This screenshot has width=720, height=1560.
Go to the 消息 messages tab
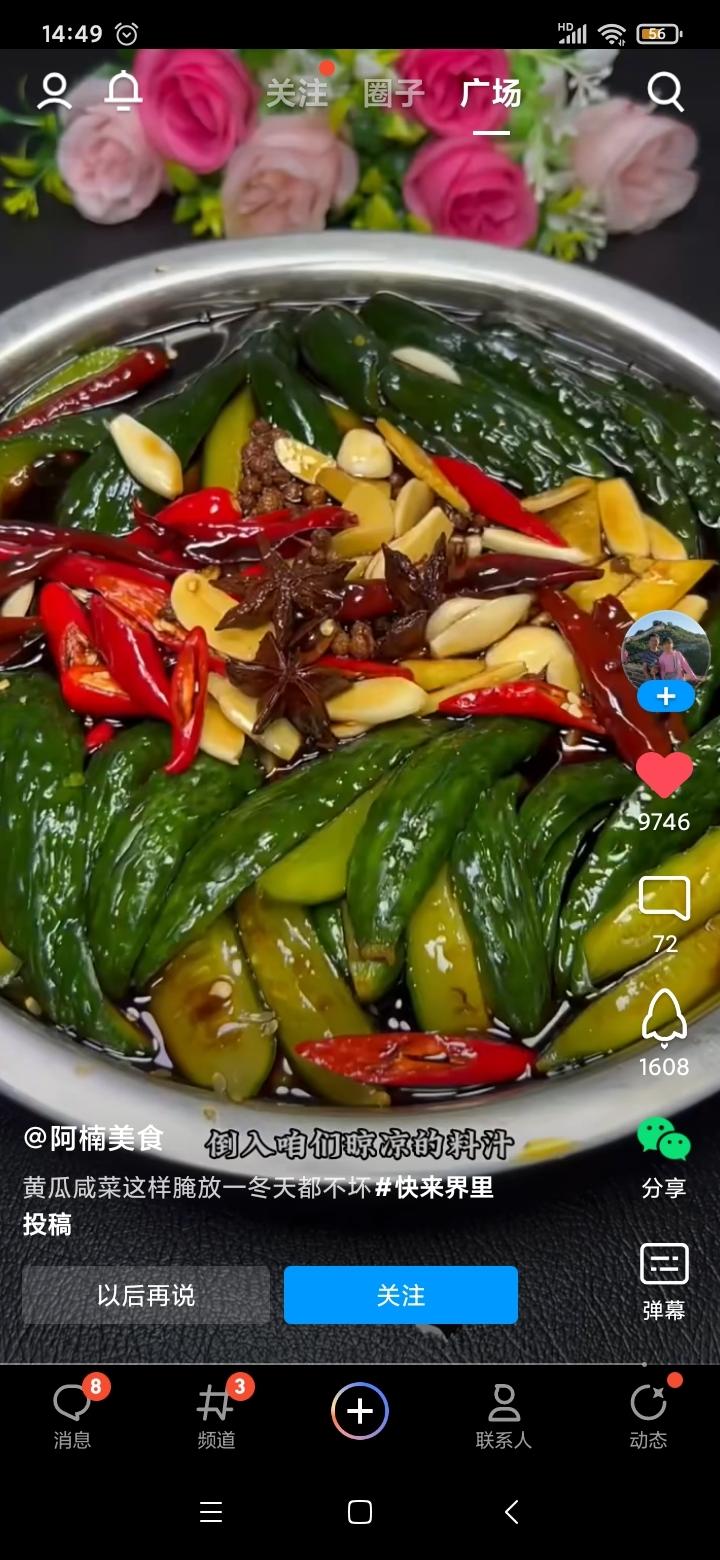coord(72,1413)
